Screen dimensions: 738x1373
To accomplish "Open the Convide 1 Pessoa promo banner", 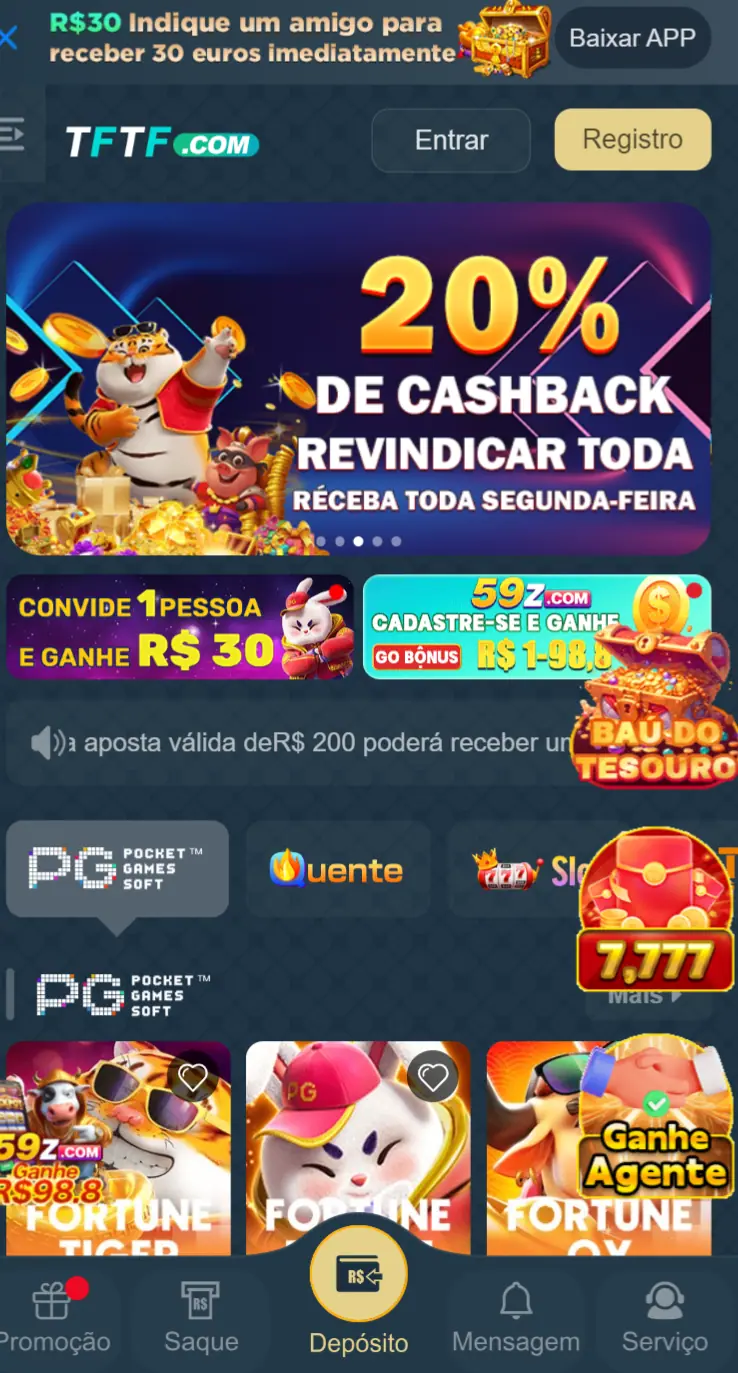I will pos(180,628).
